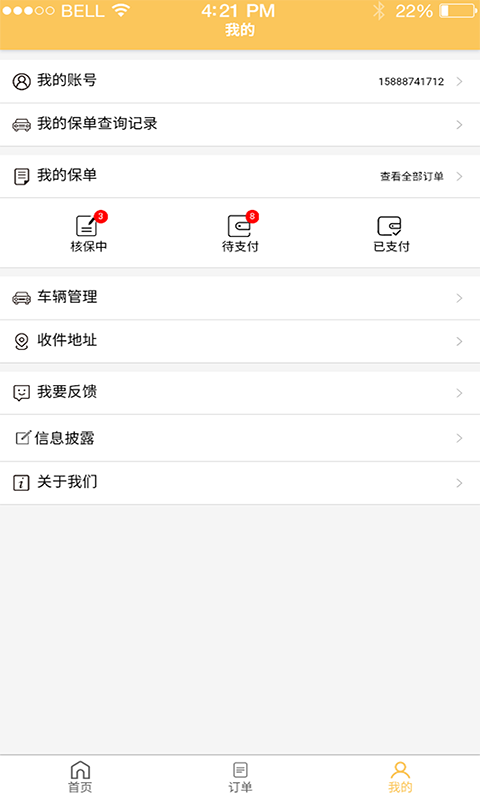The height and width of the screenshot is (800, 480).
Task: Open 车辆管理 vehicle management
Action: (x=240, y=298)
